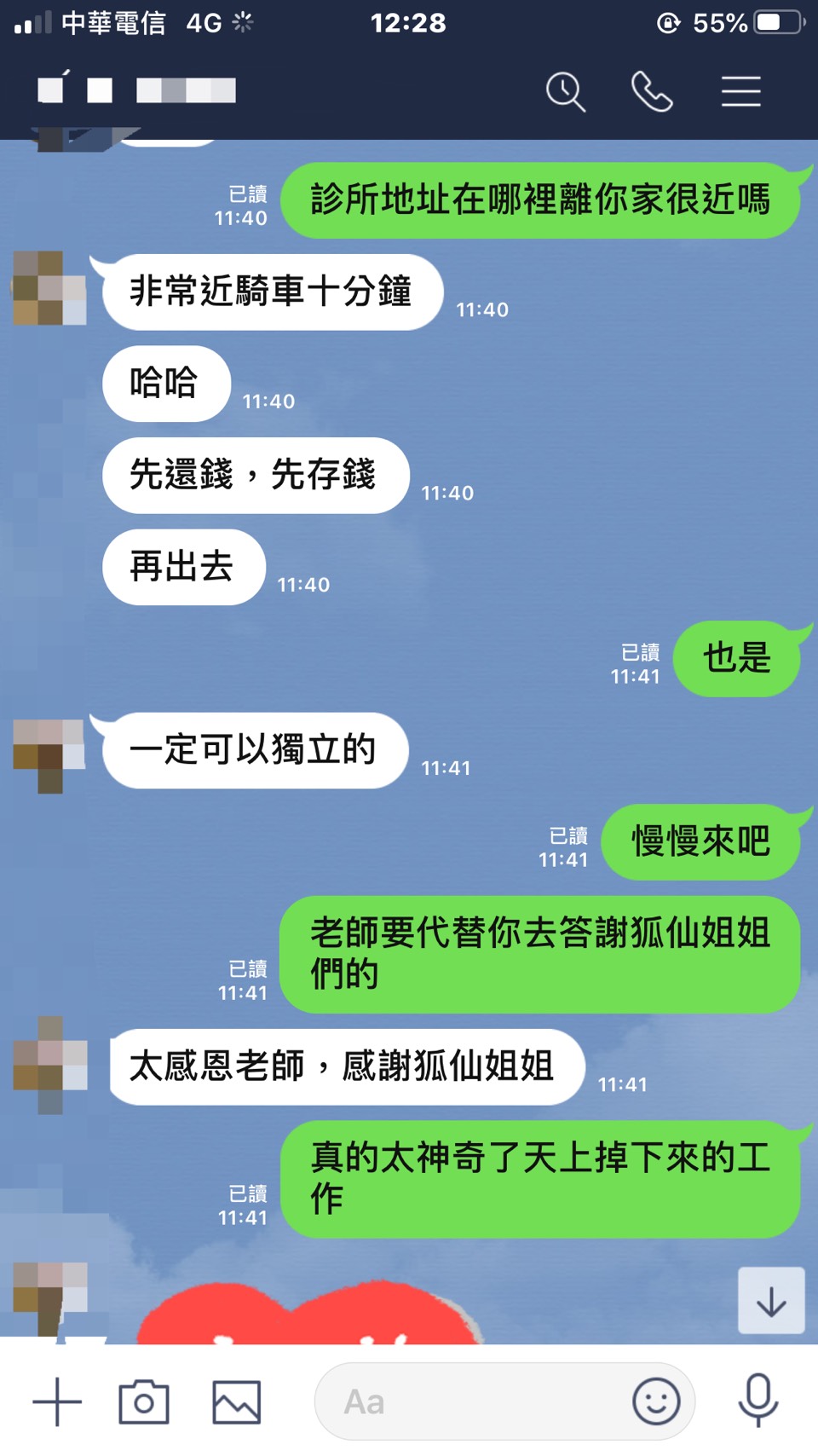
Task: Pick a photo from the gallery
Action: [x=236, y=1402]
